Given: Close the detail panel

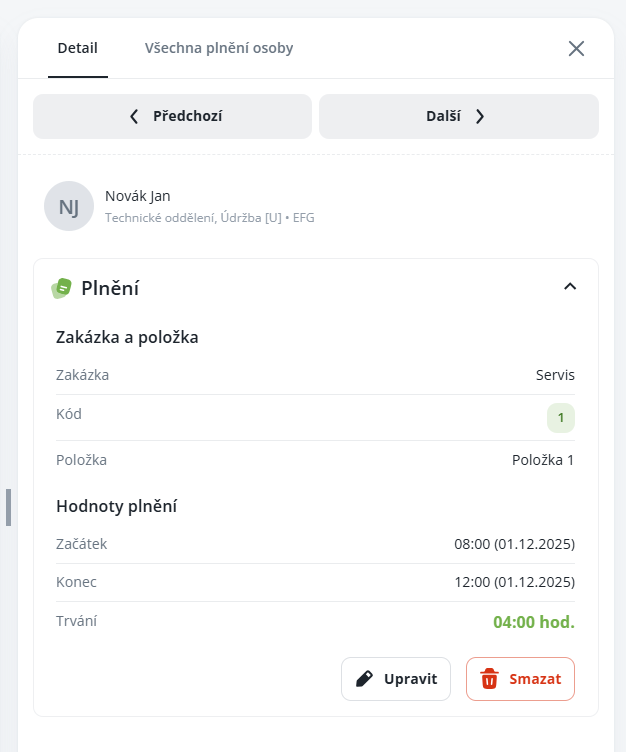Looking at the screenshot, I should [576, 48].
